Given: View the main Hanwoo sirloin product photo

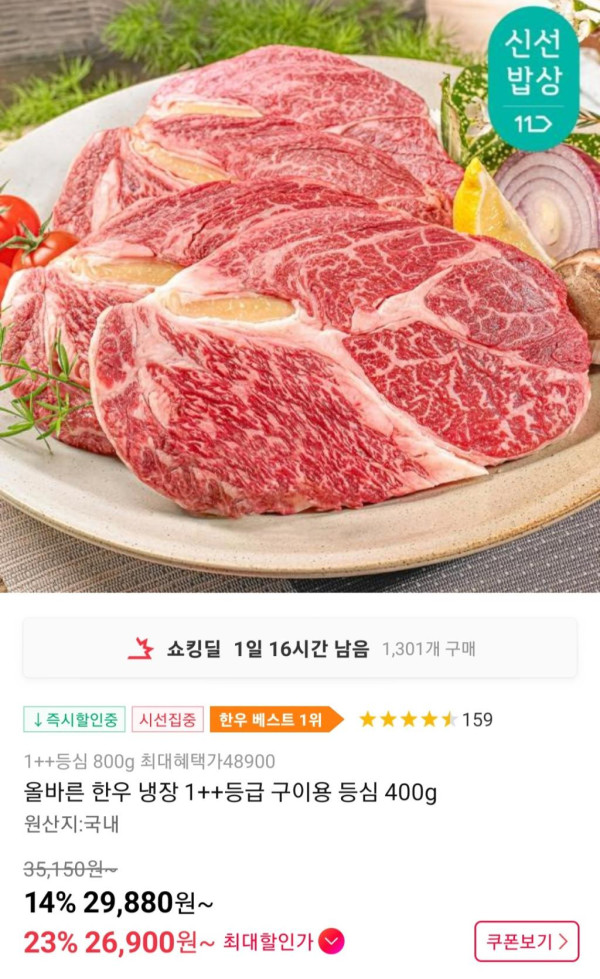Looking at the screenshot, I should coord(300,300).
